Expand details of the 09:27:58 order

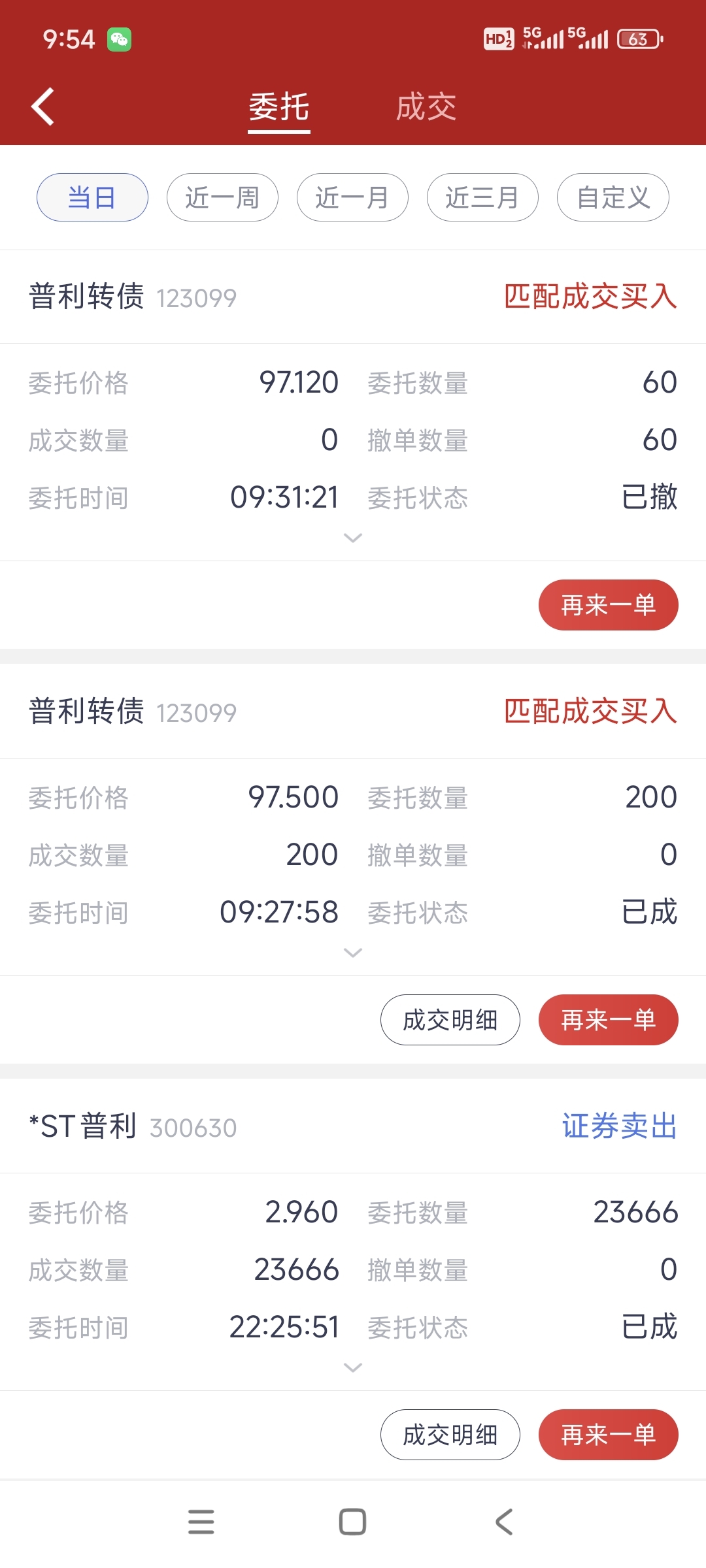pos(353,953)
